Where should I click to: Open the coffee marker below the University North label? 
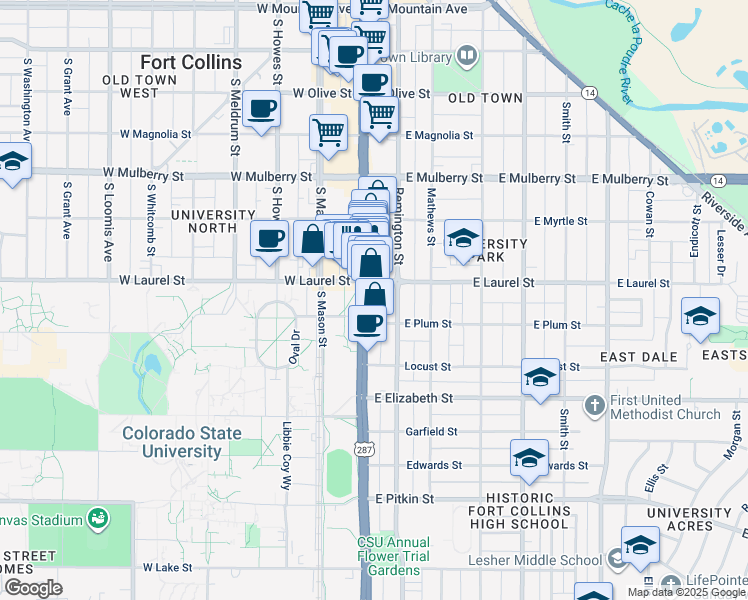point(269,240)
